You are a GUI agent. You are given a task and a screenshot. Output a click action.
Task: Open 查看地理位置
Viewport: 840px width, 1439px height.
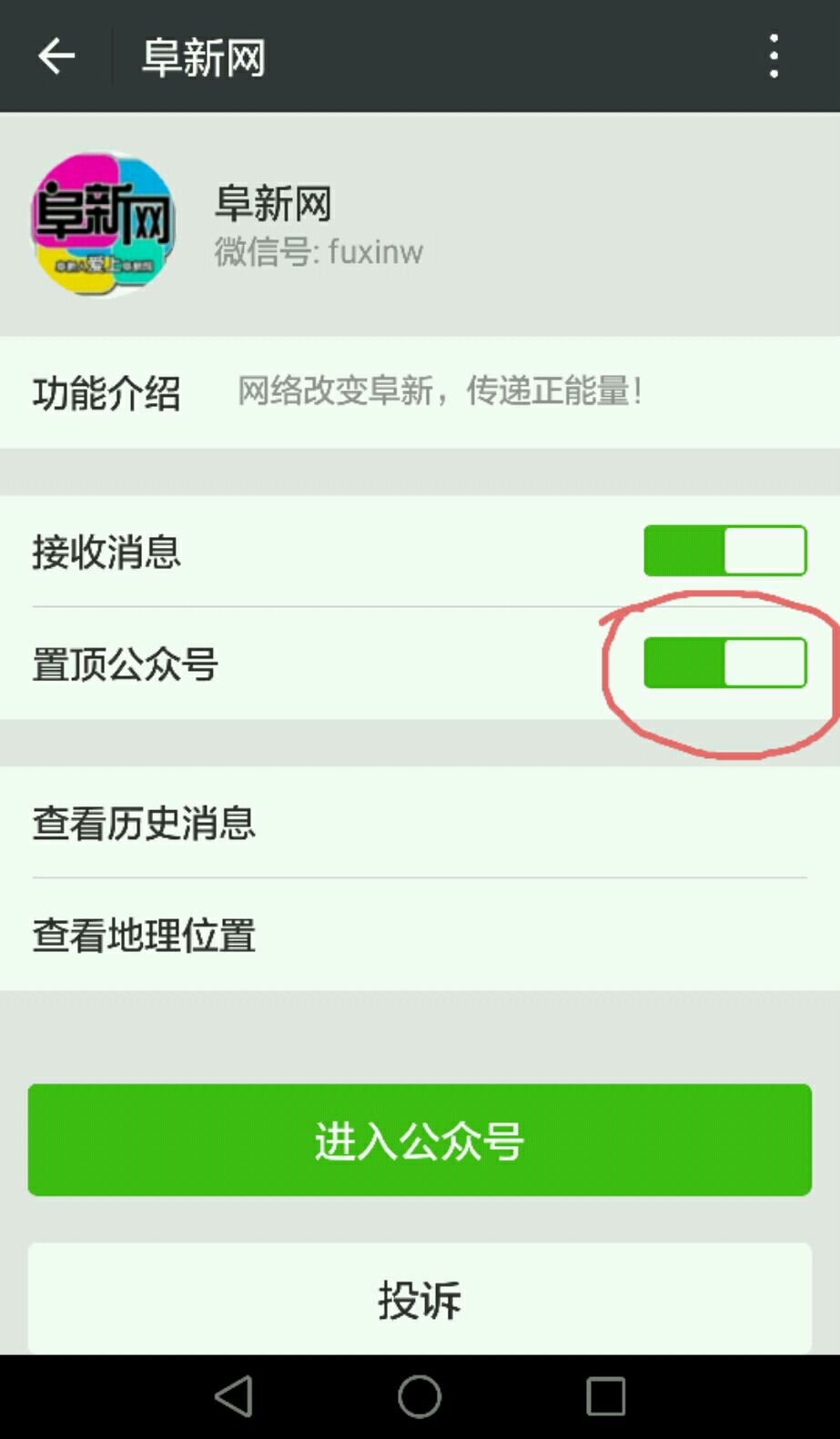pyautogui.click(x=419, y=935)
